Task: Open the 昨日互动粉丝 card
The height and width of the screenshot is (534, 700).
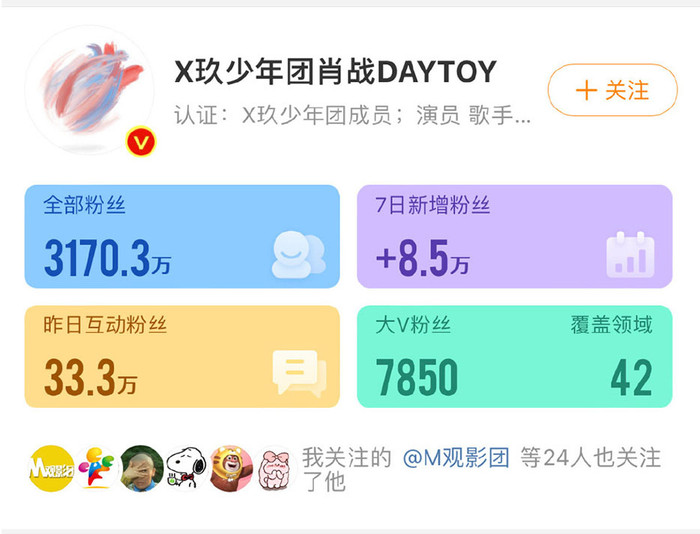Action: tap(182, 357)
